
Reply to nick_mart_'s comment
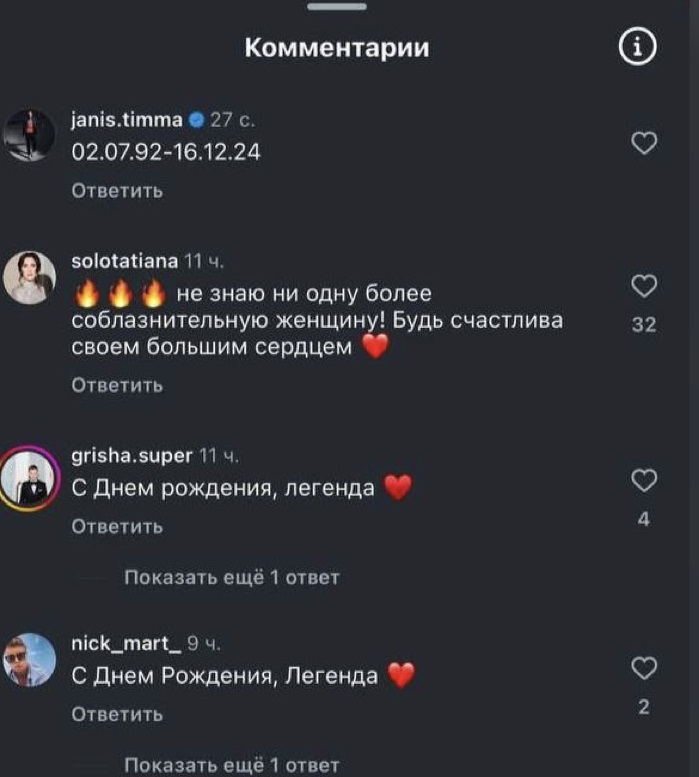(x=117, y=714)
